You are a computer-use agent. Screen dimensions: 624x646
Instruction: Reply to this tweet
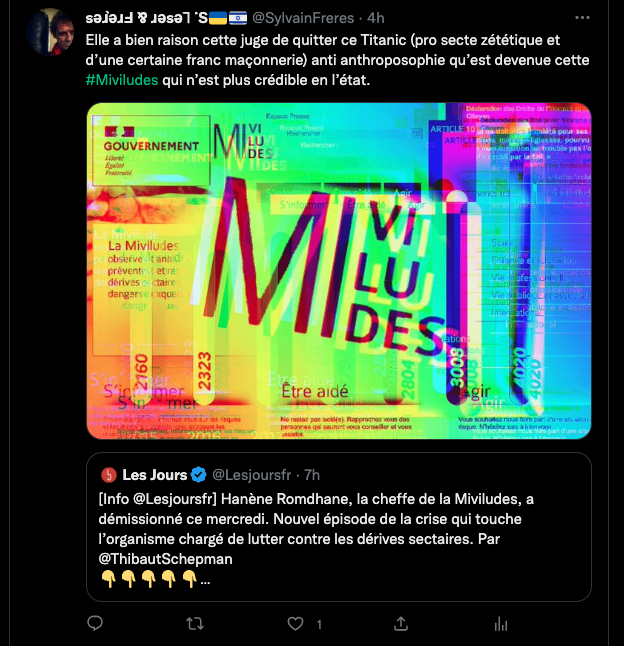(x=95, y=623)
